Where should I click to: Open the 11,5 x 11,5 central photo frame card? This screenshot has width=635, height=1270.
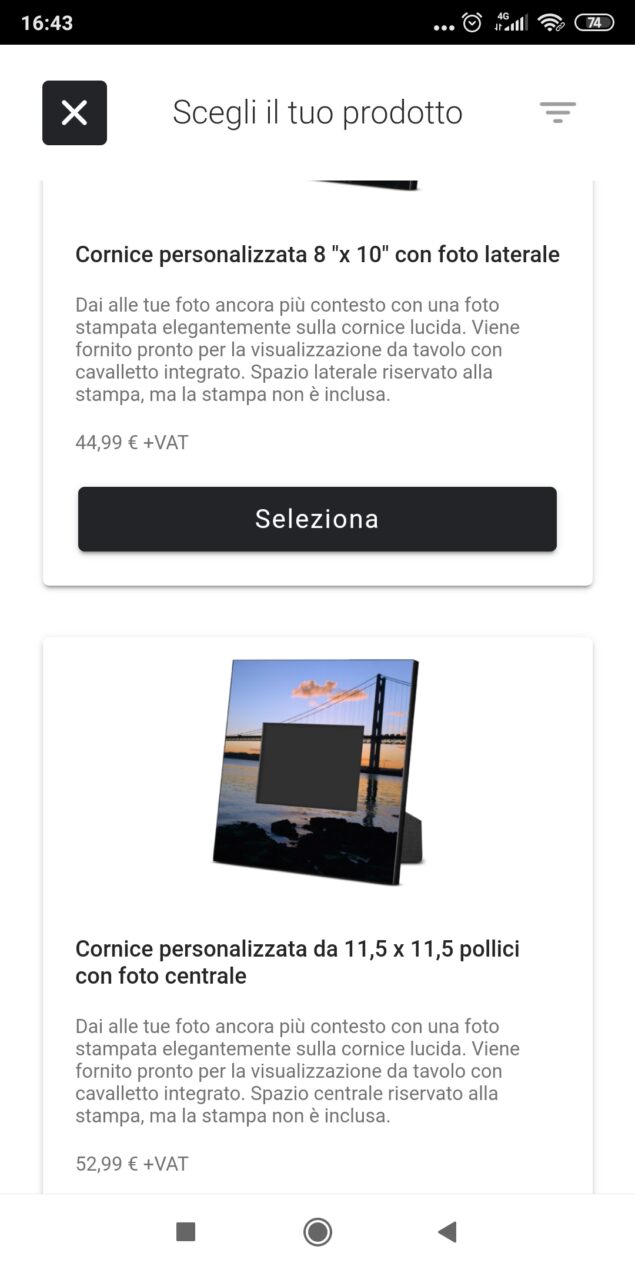coord(317,915)
